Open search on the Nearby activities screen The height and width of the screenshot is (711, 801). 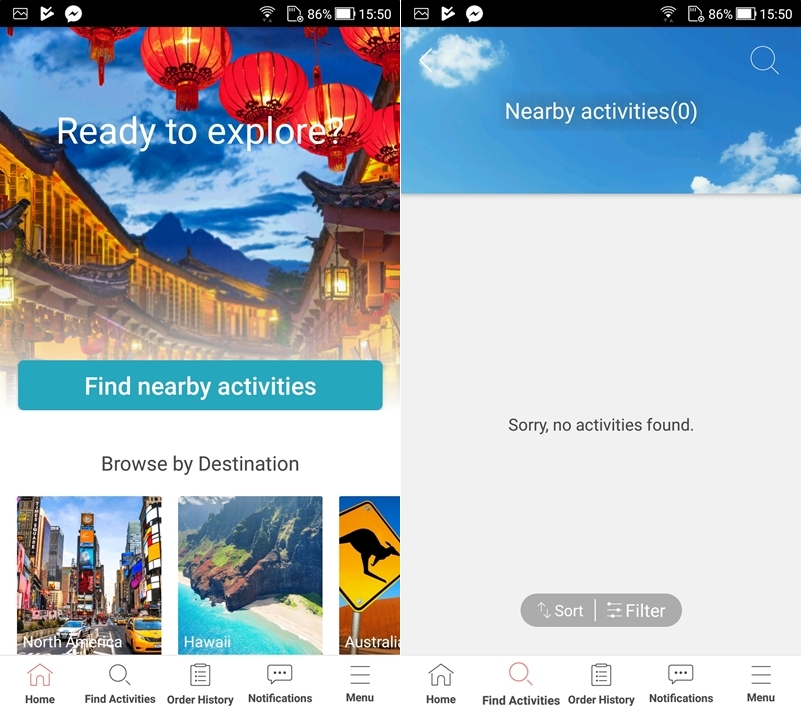[x=764, y=61]
